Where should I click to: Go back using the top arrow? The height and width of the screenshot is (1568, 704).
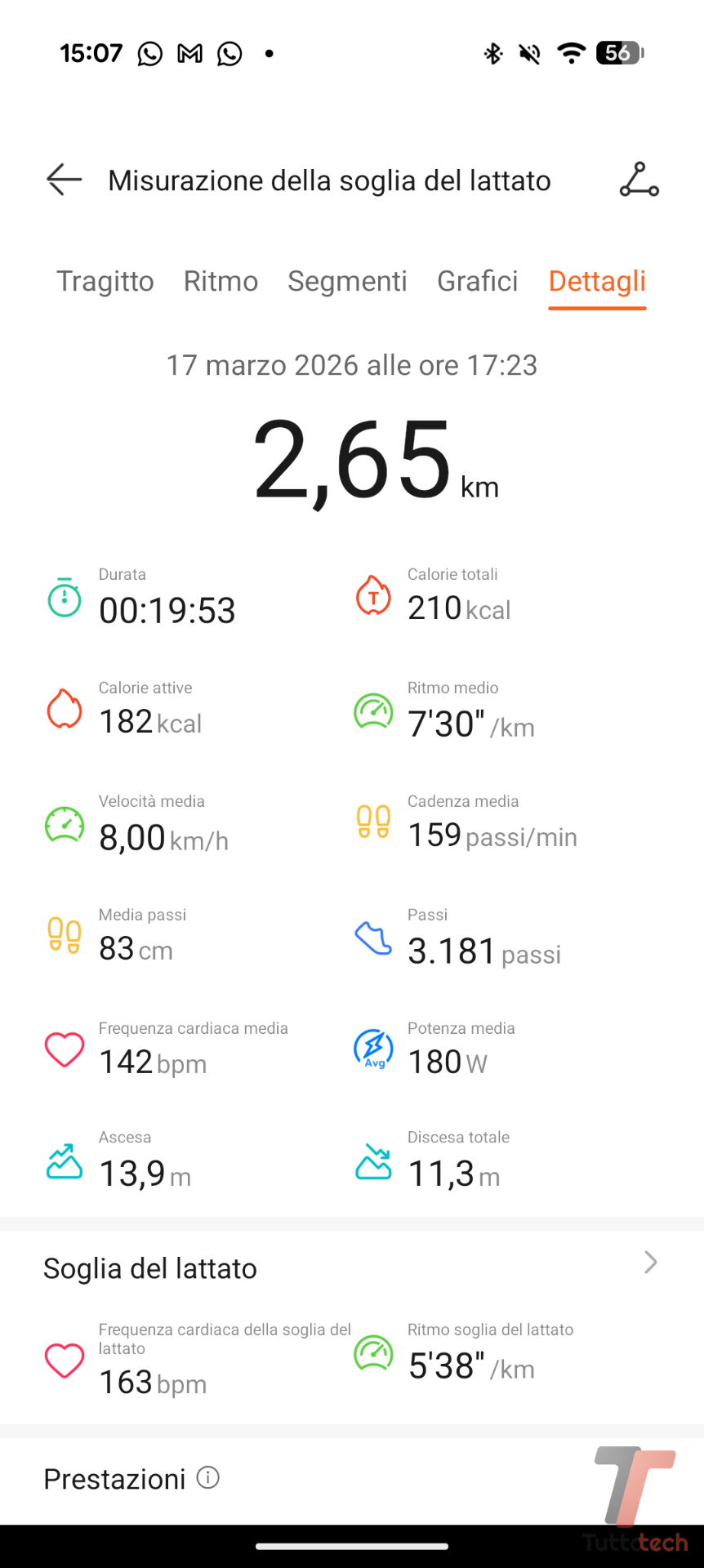[x=65, y=180]
